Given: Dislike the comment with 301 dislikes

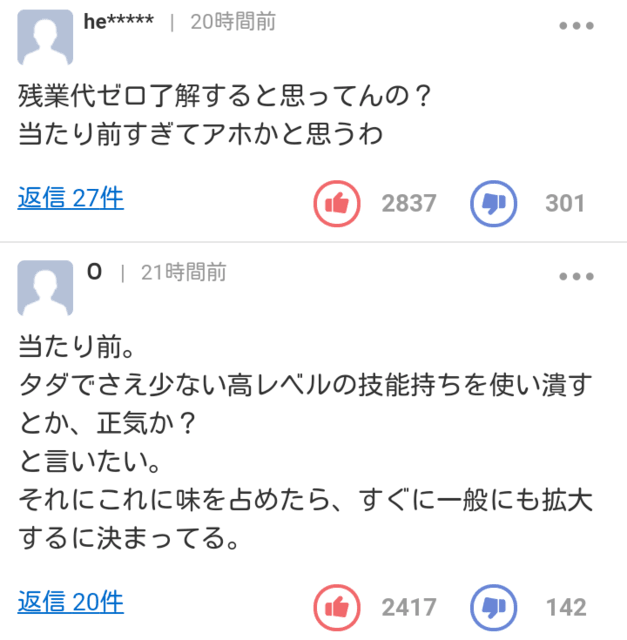Looking at the screenshot, I should click(494, 203).
